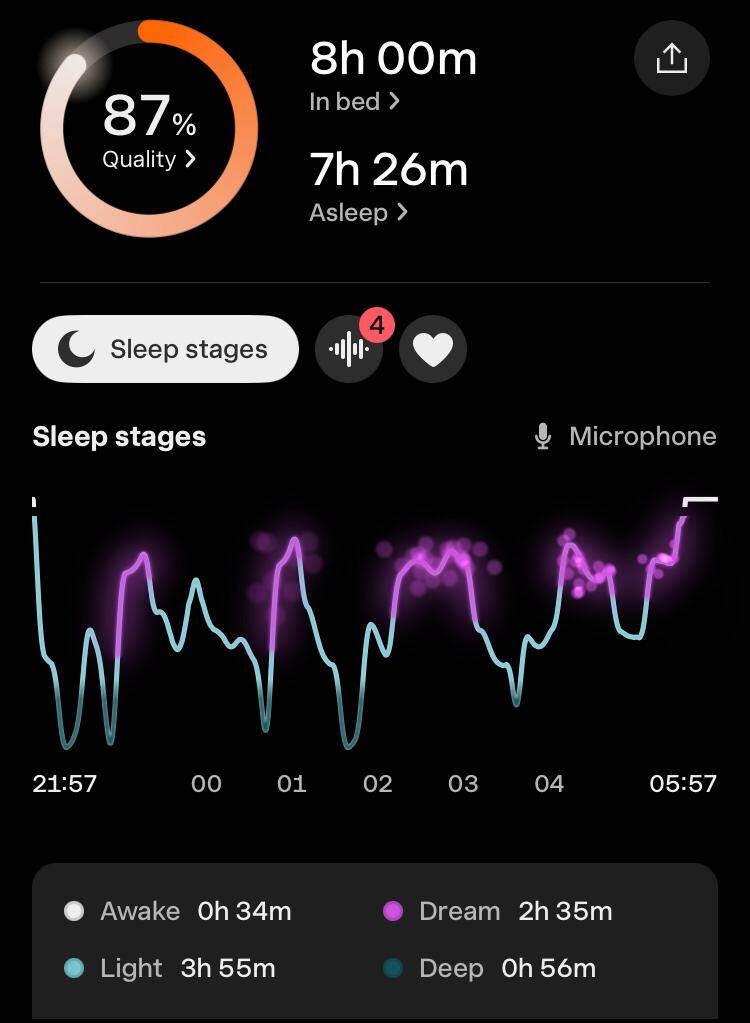Open the sound recordings tab
Image resolution: width=750 pixels, height=1023 pixels.
(x=349, y=349)
